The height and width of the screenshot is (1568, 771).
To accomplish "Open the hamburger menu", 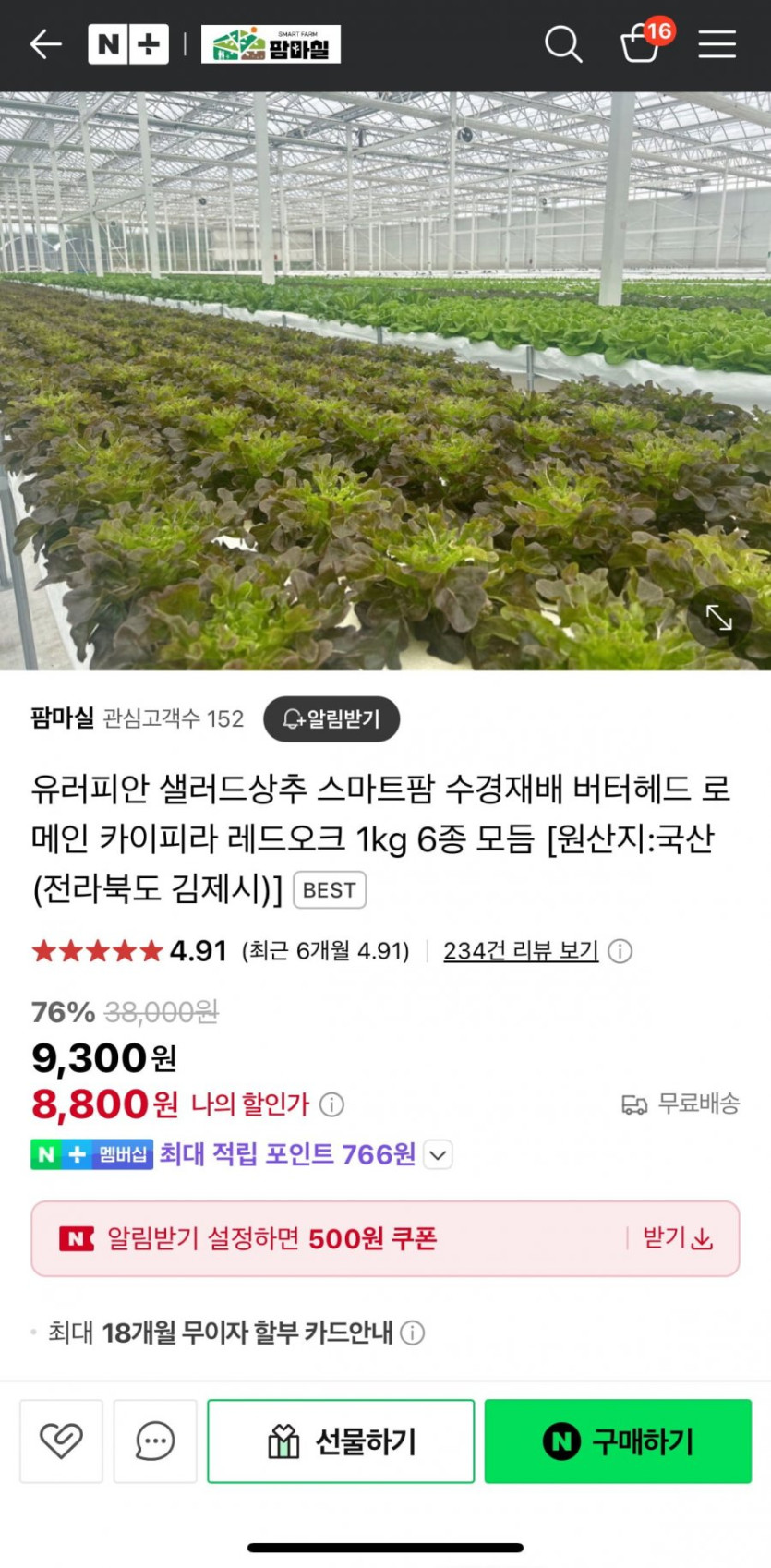I will (717, 43).
